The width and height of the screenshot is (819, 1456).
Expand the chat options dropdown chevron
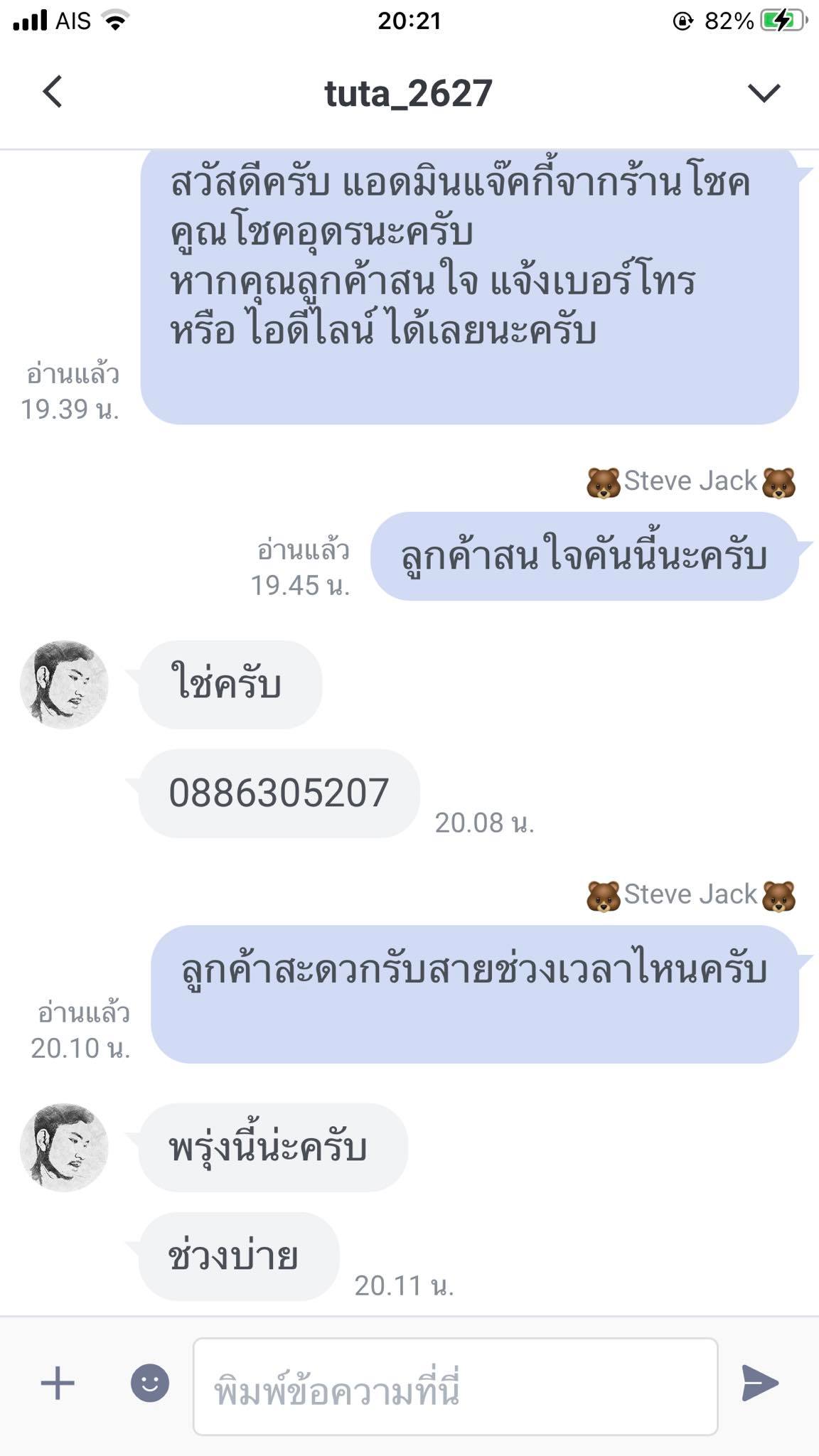click(764, 92)
